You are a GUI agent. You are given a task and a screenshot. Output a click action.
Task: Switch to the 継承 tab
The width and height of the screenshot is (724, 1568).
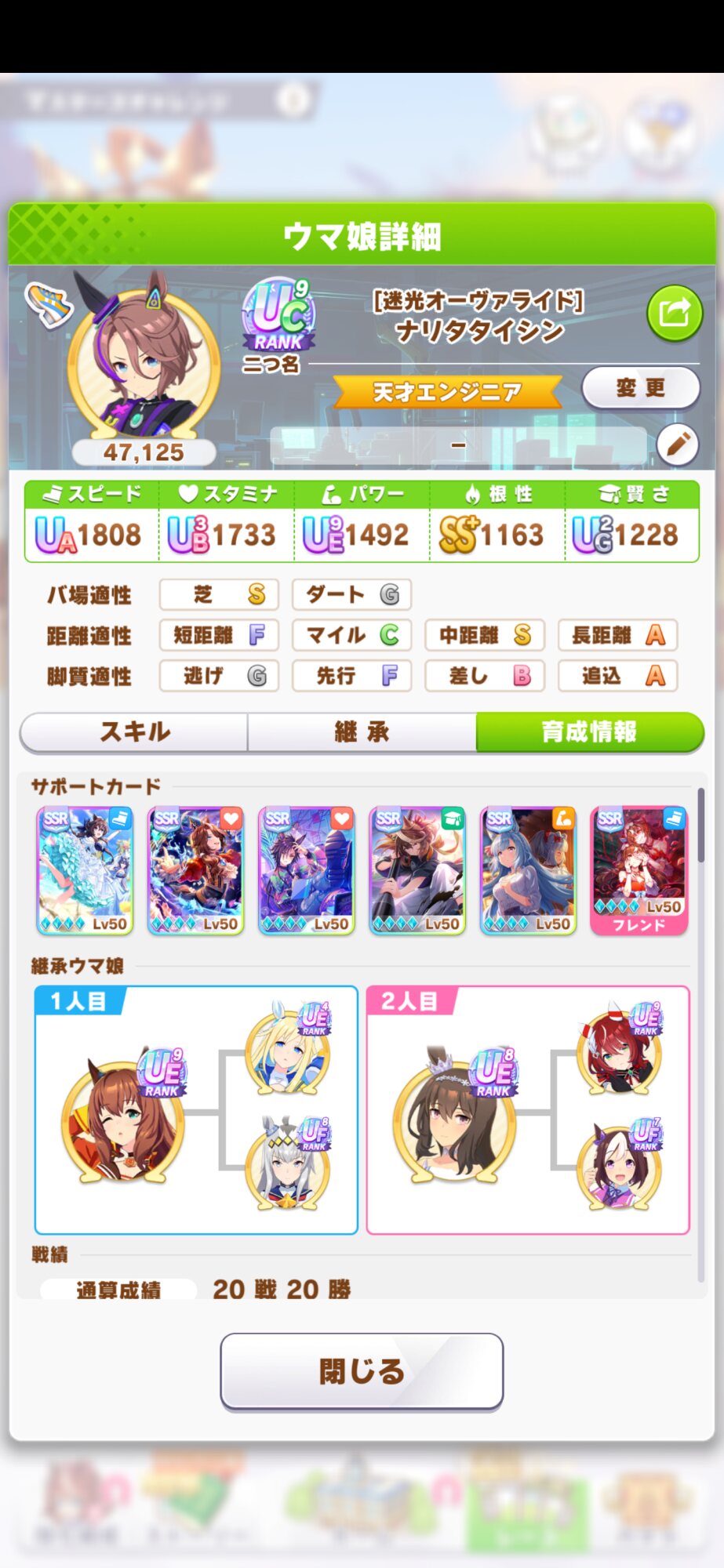(362, 732)
